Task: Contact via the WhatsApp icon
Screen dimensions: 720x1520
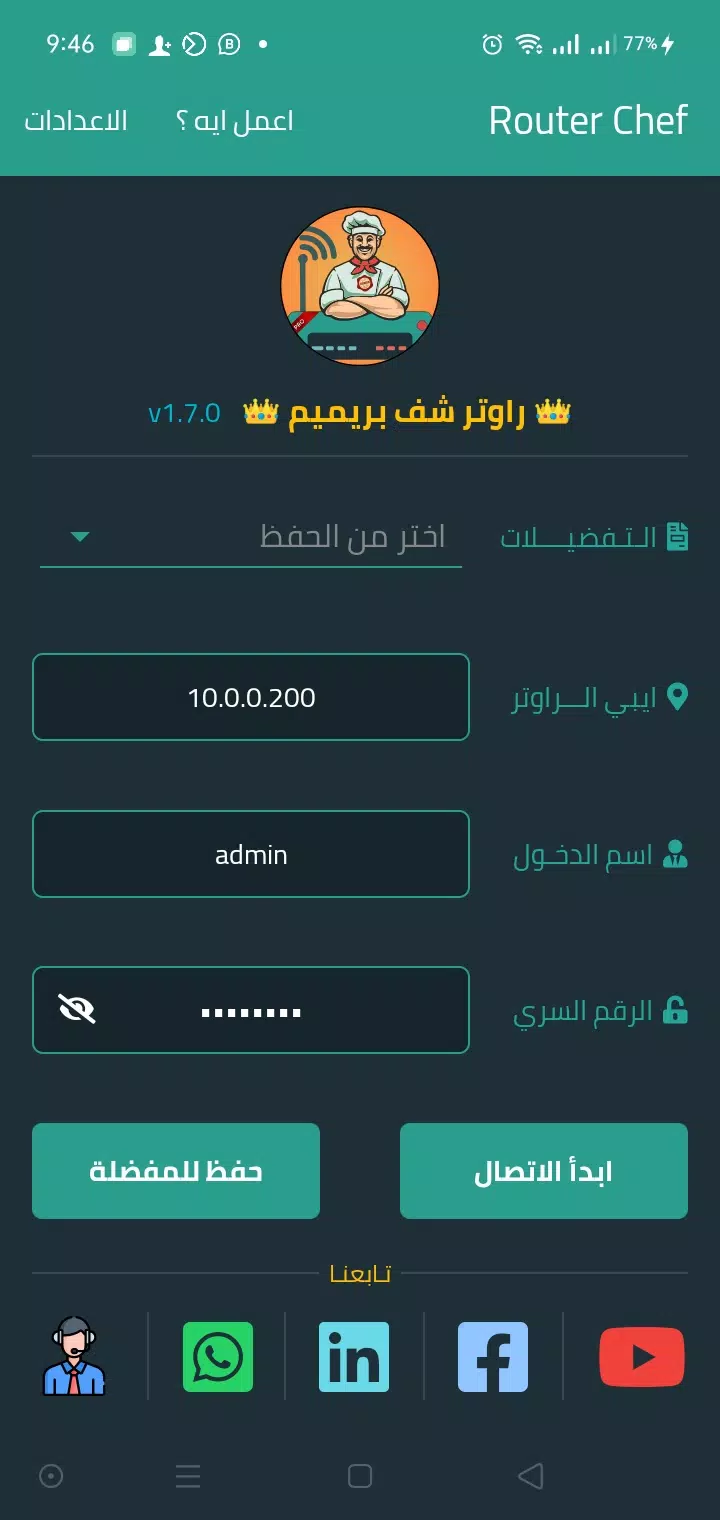Action: coord(218,1357)
